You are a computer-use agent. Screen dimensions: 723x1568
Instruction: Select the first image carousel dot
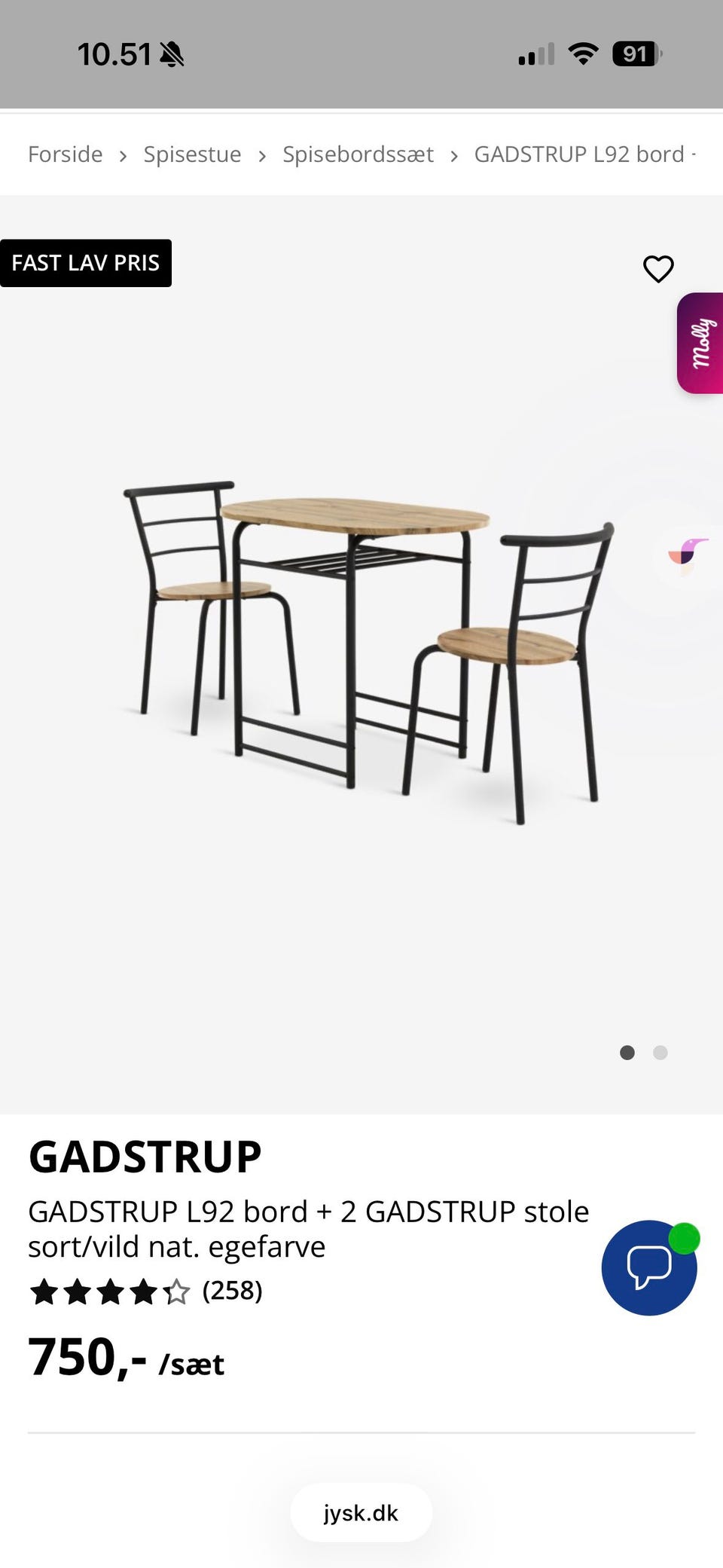click(x=627, y=1053)
